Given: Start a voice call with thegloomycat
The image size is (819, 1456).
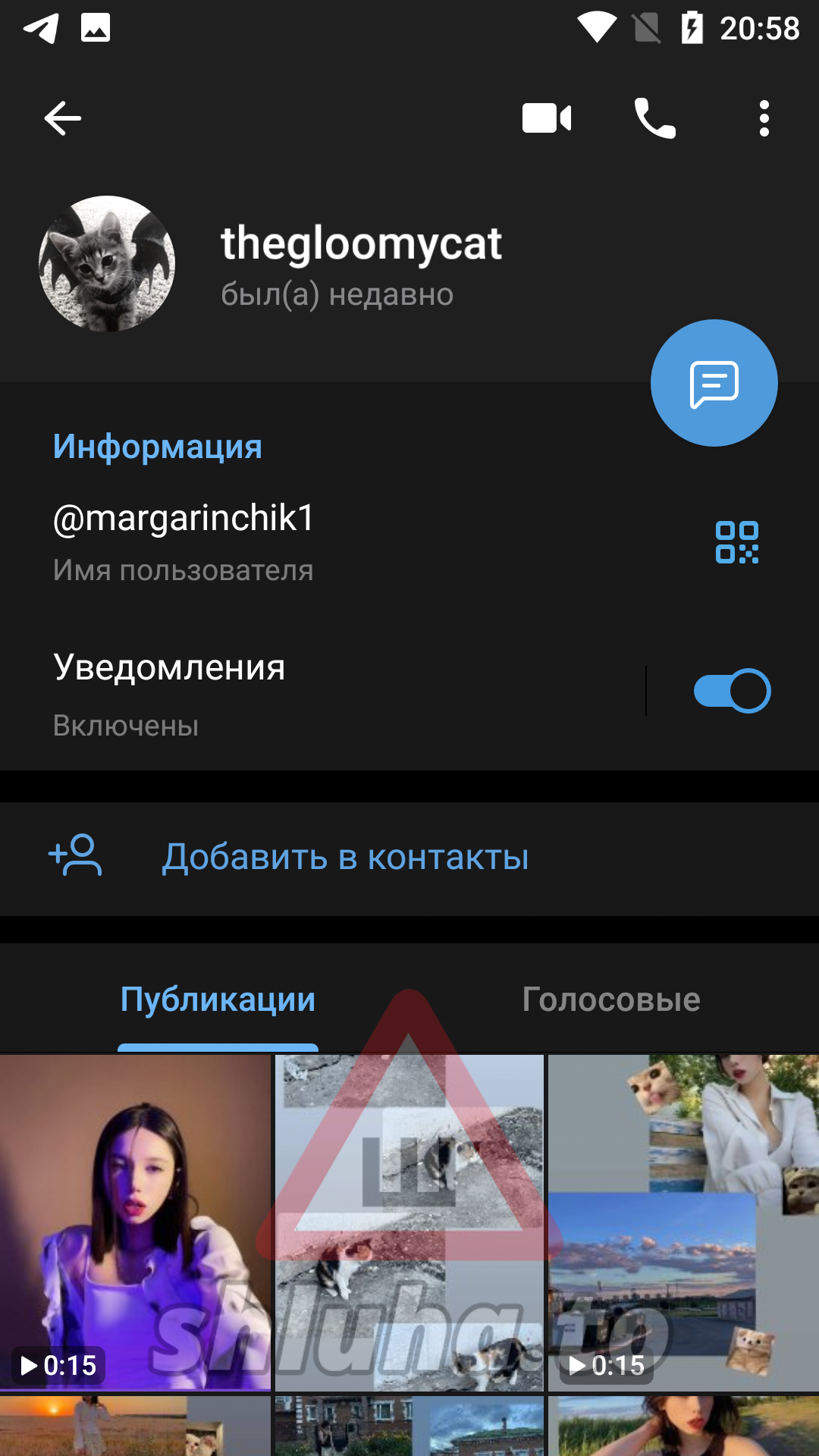Looking at the screenshot, I should (x=654, y=118).
